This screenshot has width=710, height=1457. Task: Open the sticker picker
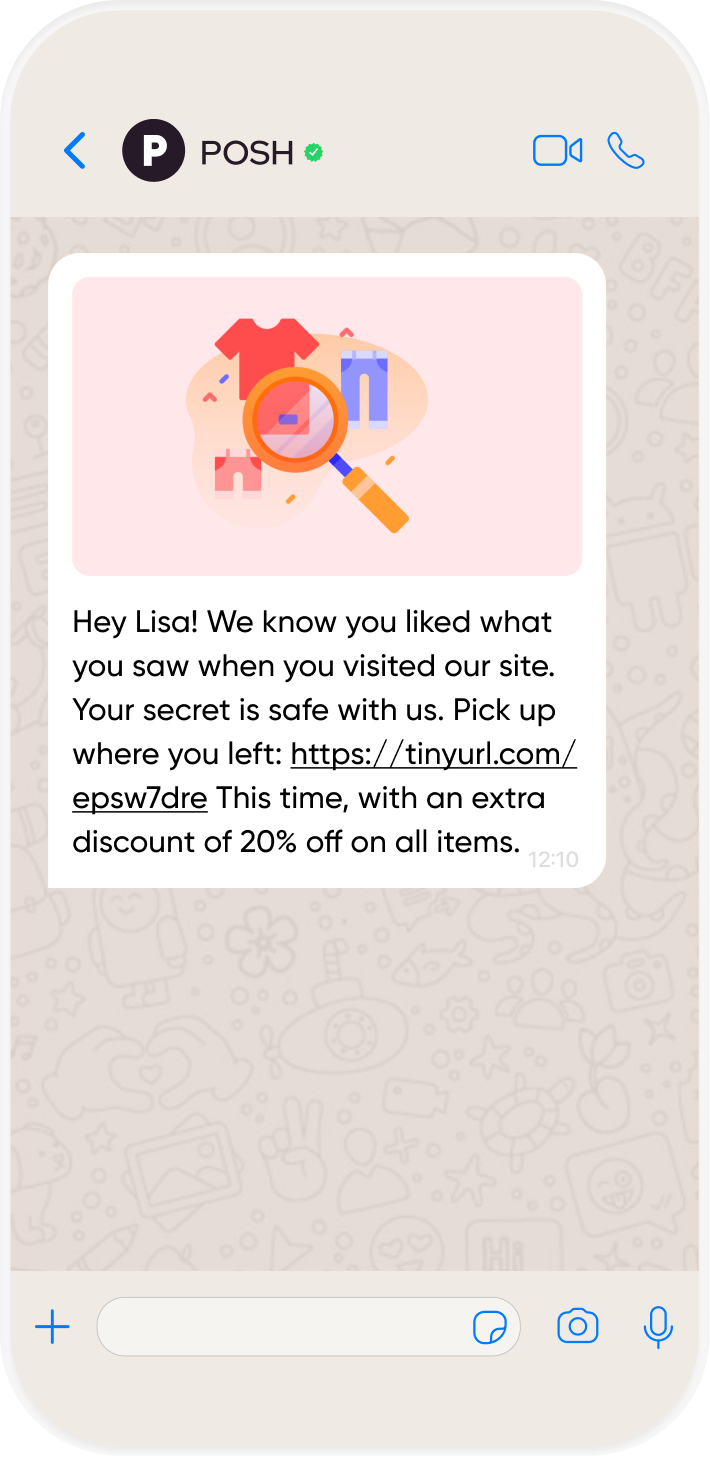[489, 1328]
